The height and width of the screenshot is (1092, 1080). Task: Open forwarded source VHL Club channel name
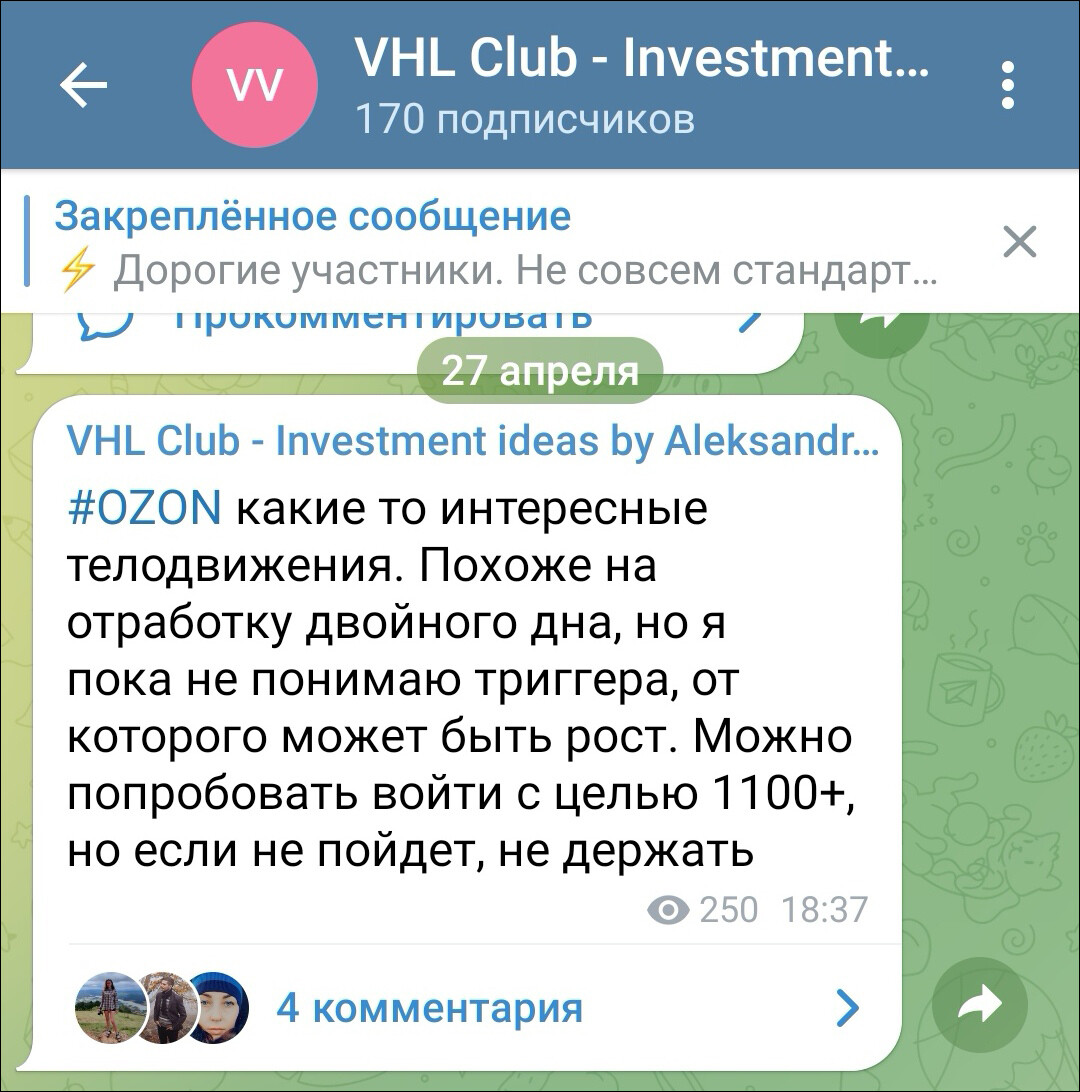tap(472, 442)
